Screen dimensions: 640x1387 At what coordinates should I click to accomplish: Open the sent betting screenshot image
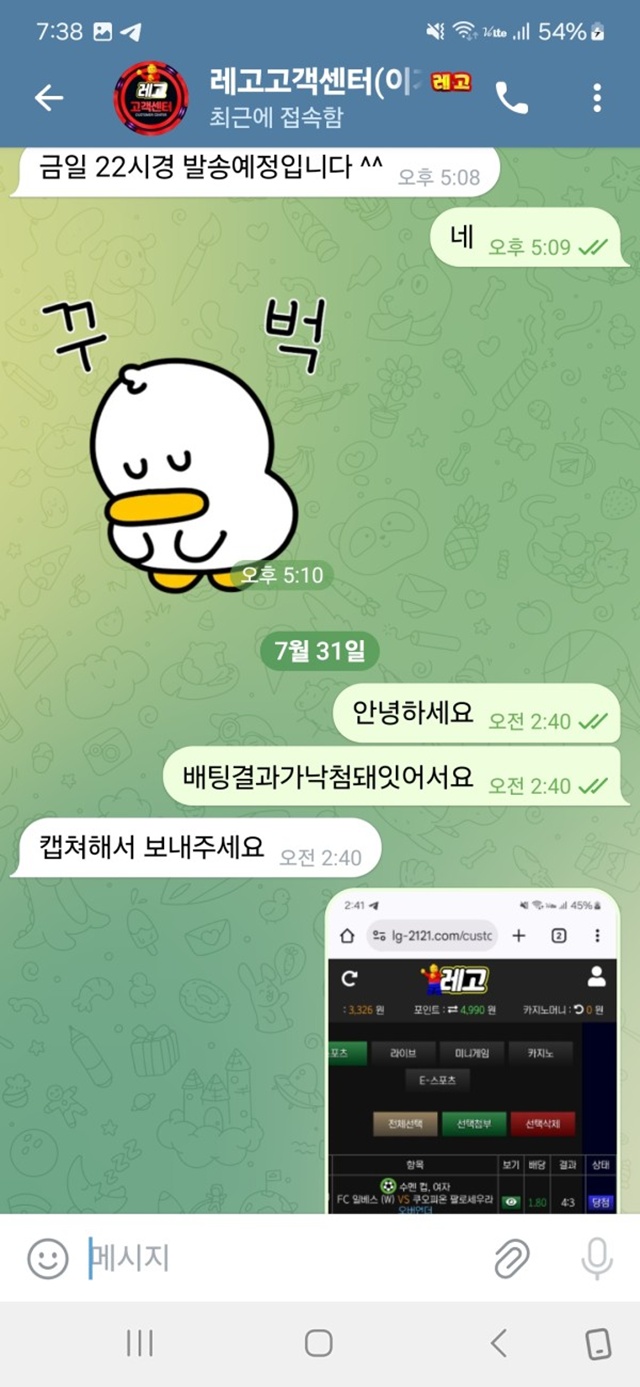[472, 1050]
